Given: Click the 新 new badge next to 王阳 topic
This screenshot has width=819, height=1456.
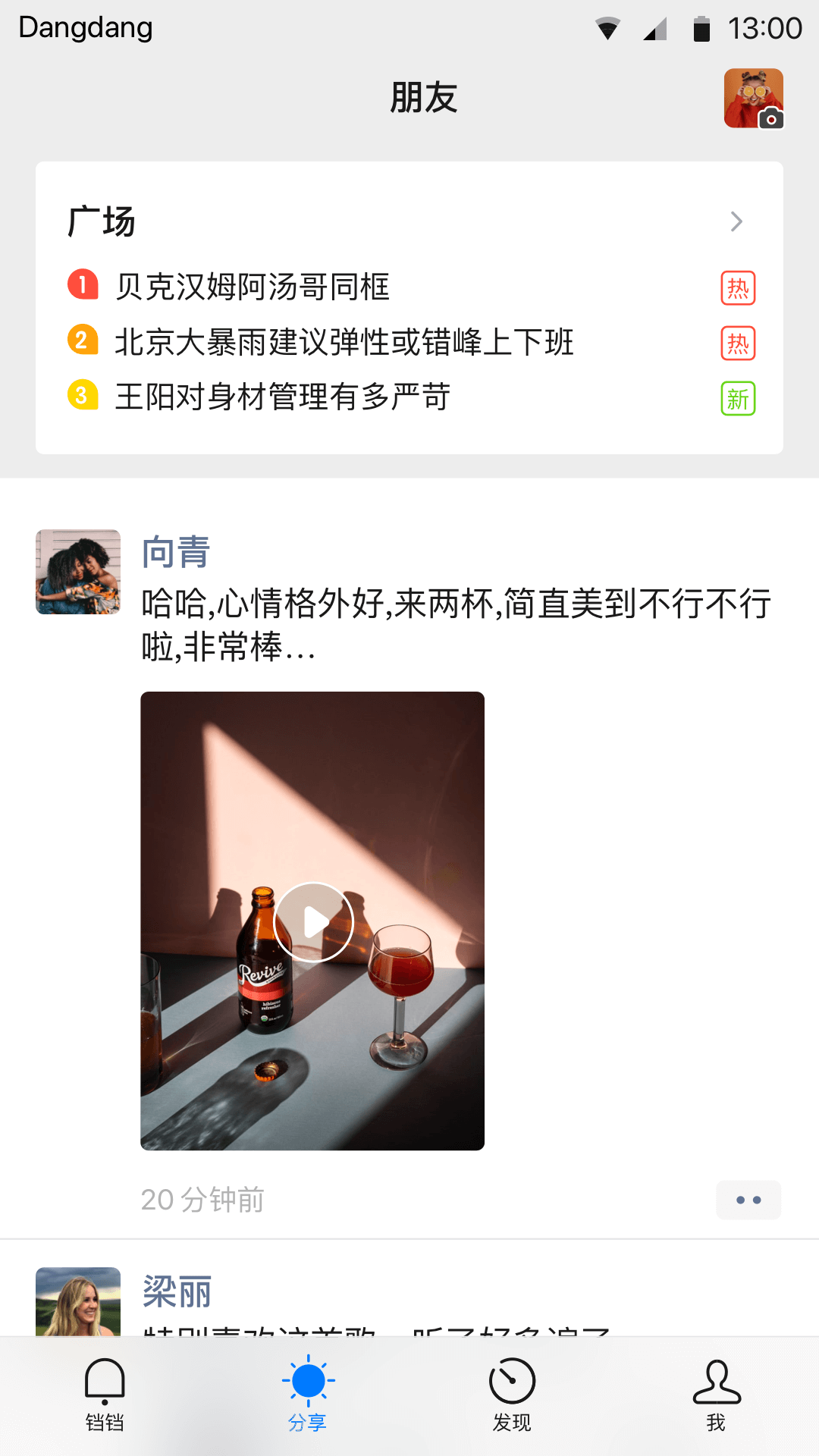Looking at the screenshot, I should 737,397.
